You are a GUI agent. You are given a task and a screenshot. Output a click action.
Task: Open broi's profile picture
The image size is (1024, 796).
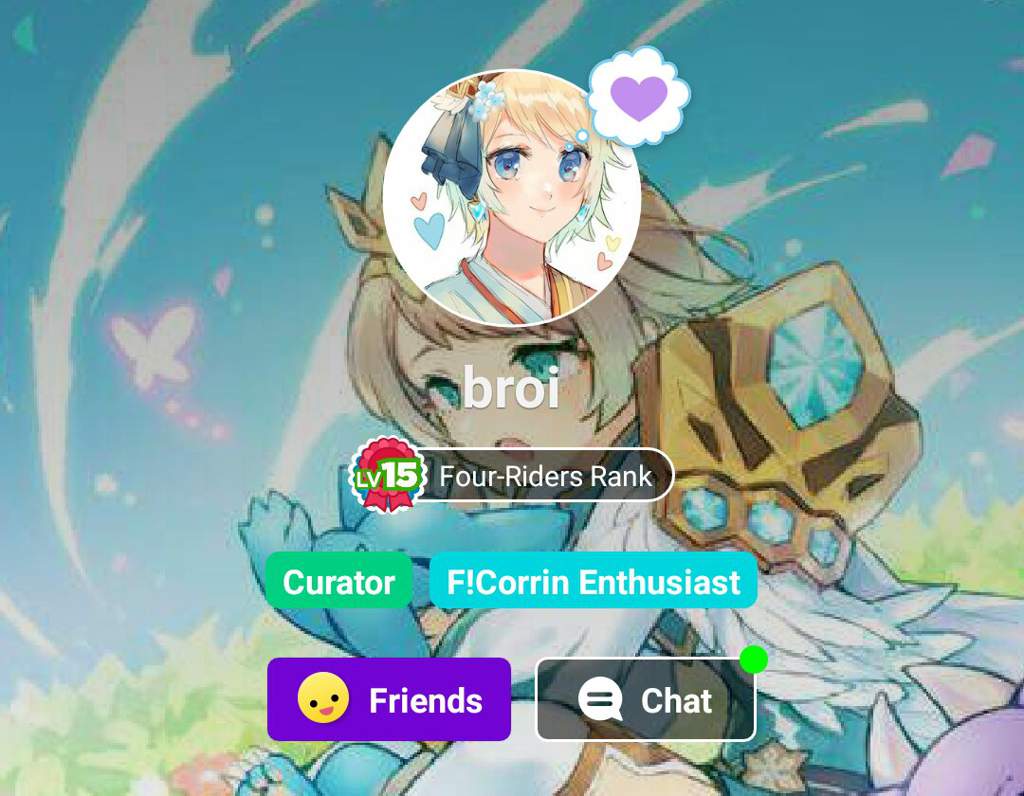(511, 198)
